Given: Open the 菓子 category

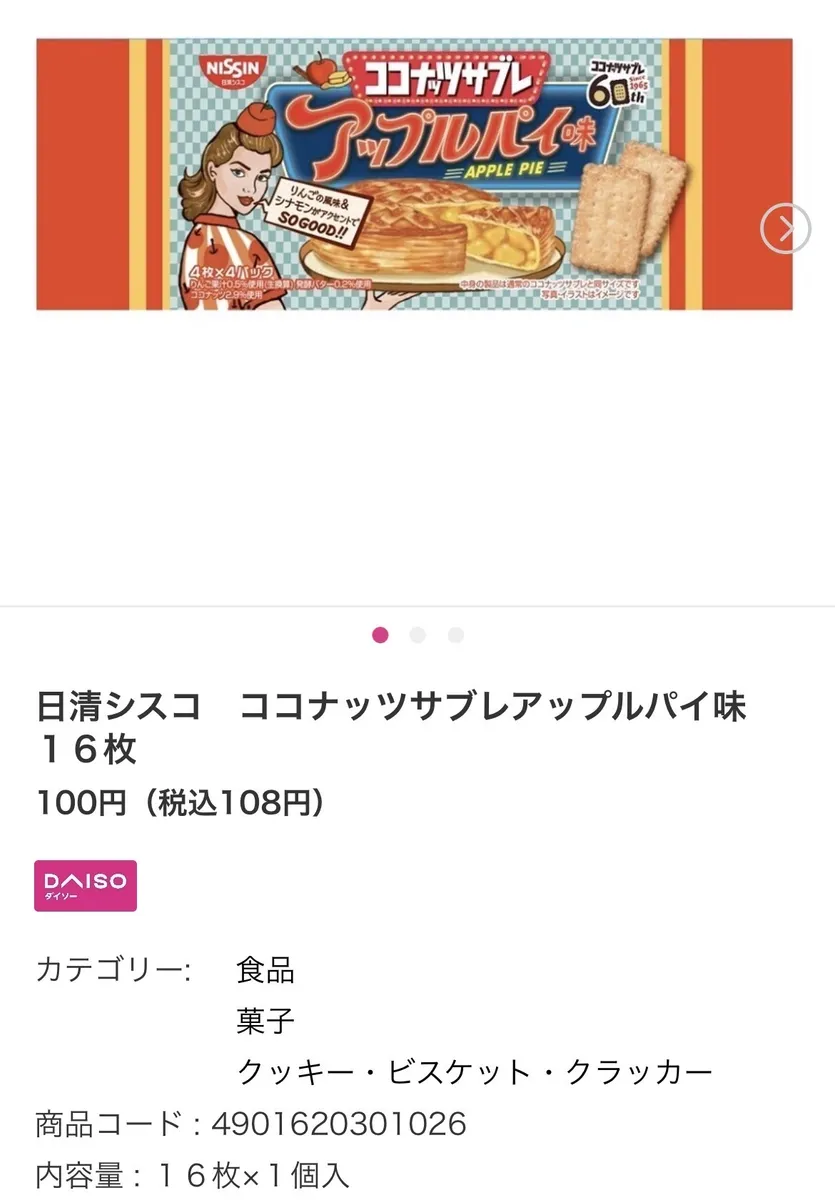Looking at the screenshot, I should coord(265,1020).
